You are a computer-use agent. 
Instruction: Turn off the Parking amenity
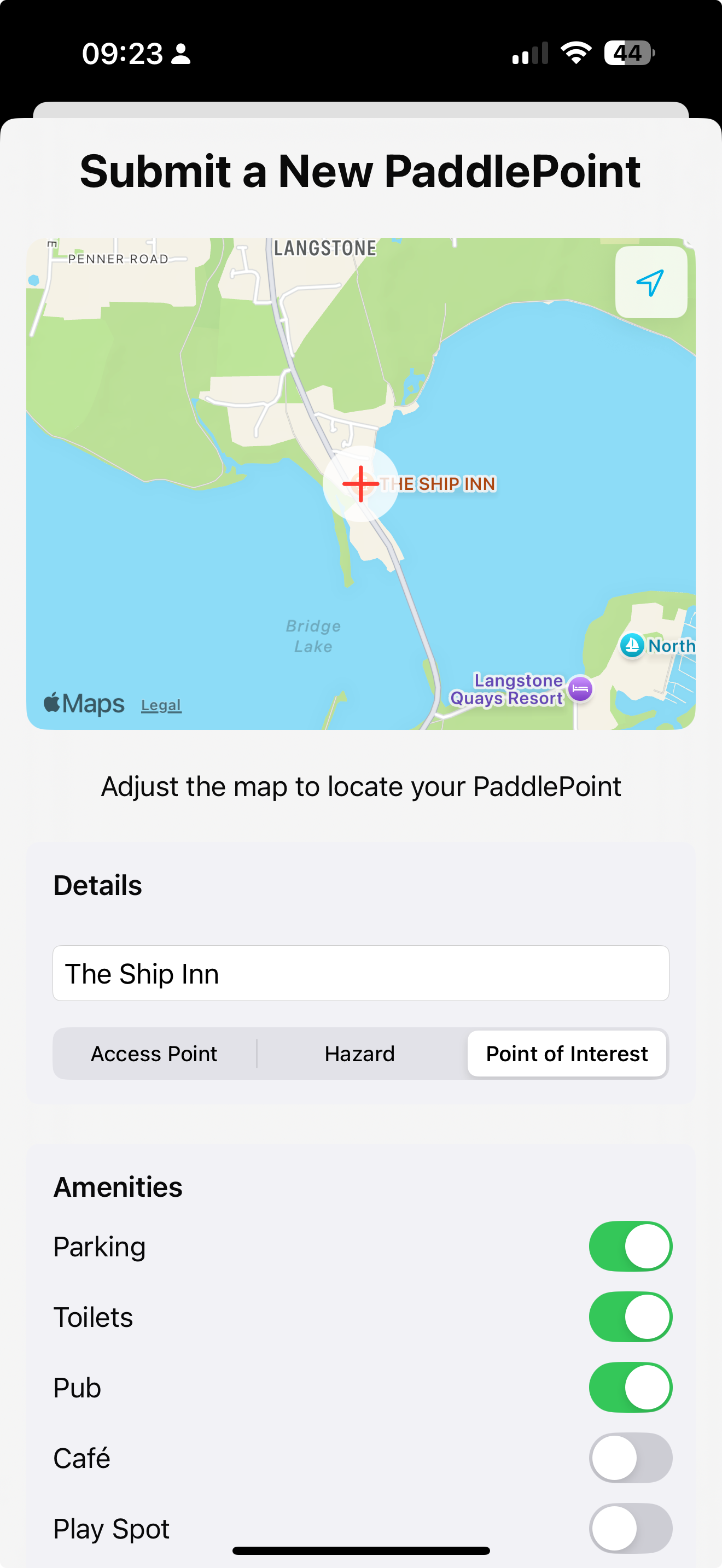click(630, 1246)
